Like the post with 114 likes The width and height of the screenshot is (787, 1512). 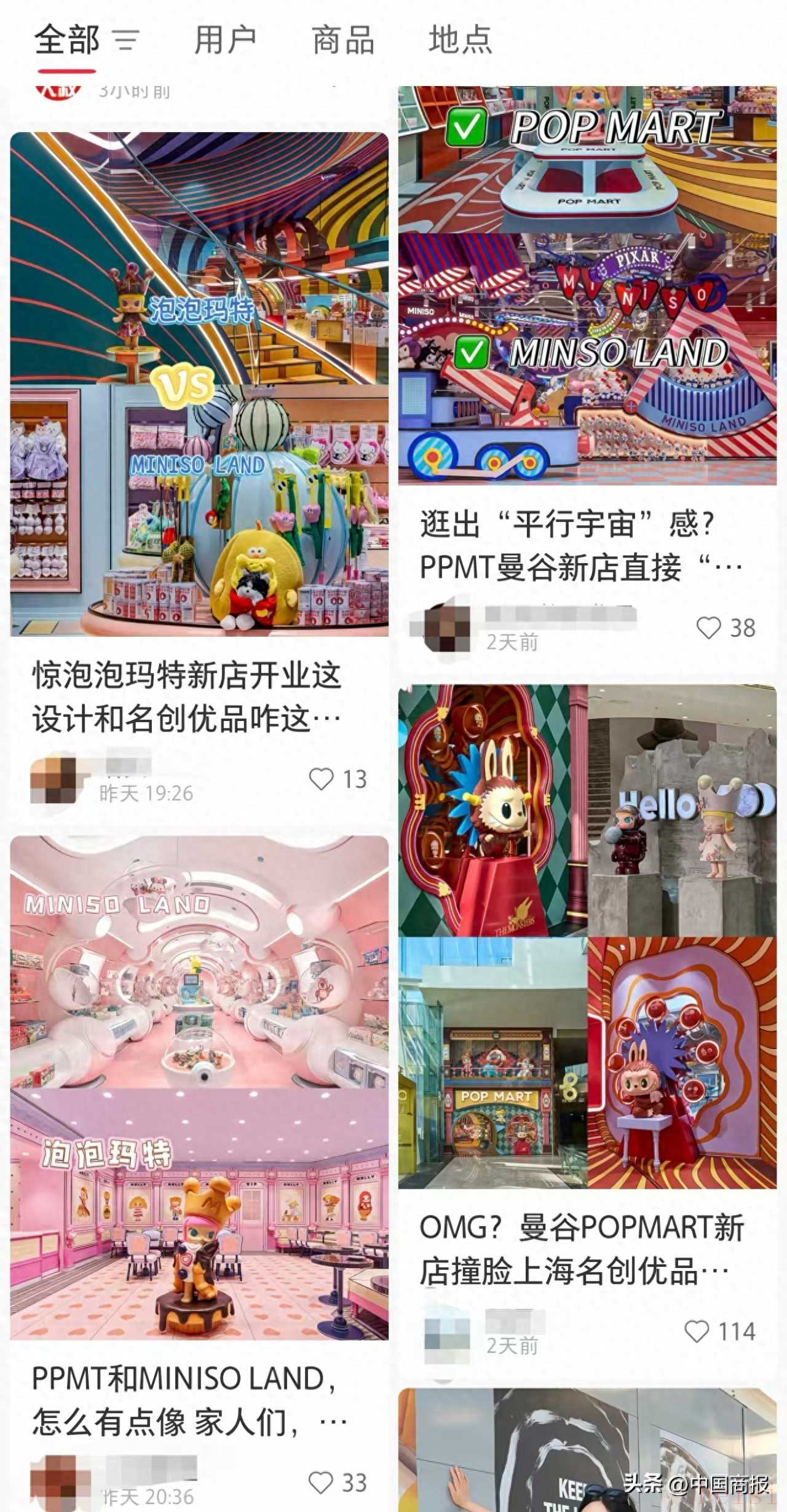pos(697,1332)
